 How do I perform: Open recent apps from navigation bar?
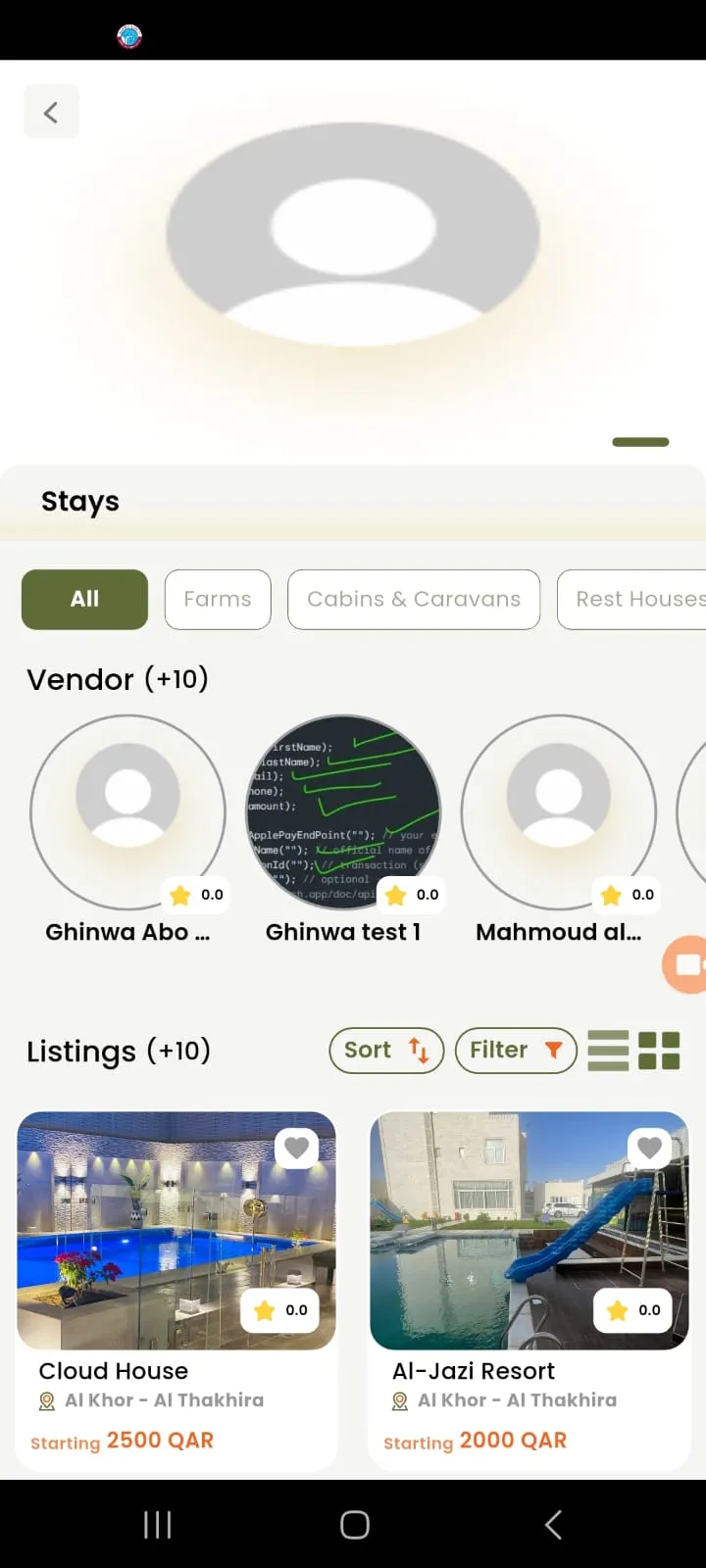157,1525
